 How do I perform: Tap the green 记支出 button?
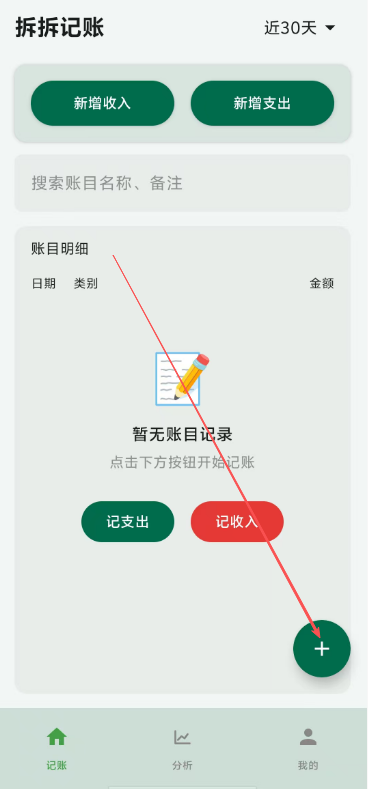[x=128, y=522]
